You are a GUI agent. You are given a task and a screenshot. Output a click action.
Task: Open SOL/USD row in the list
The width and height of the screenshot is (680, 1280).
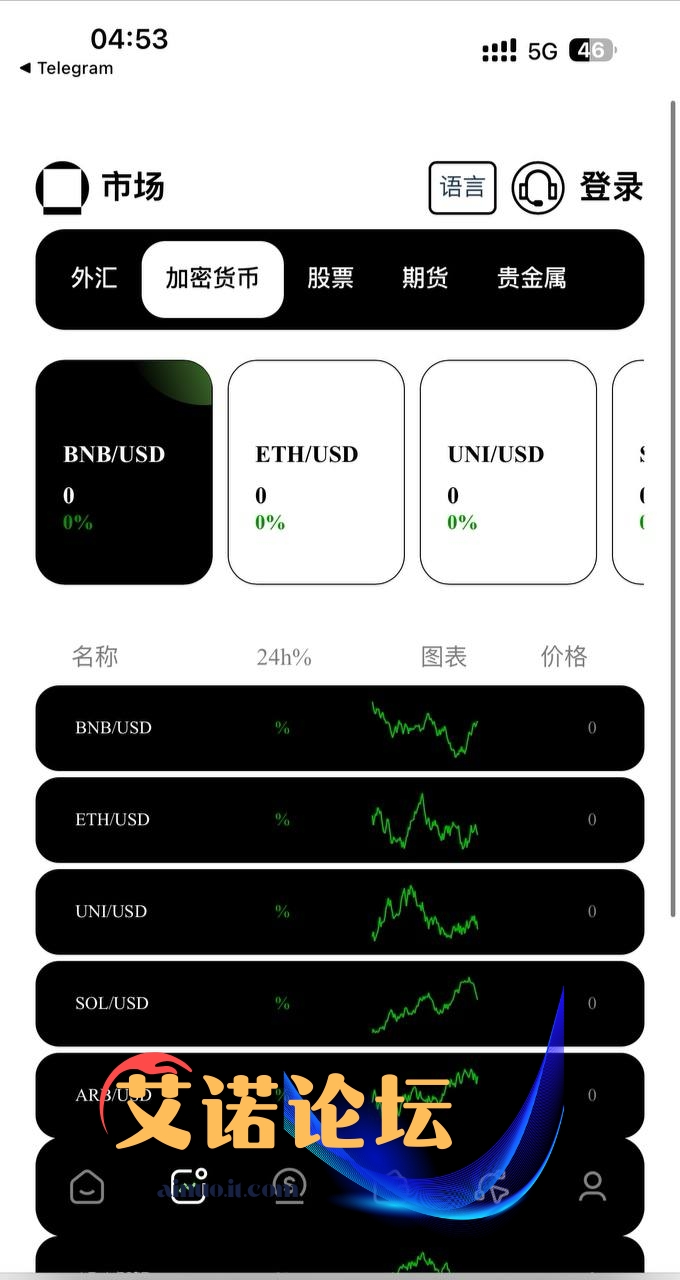pyautogui.click(x=340, y=1004)
